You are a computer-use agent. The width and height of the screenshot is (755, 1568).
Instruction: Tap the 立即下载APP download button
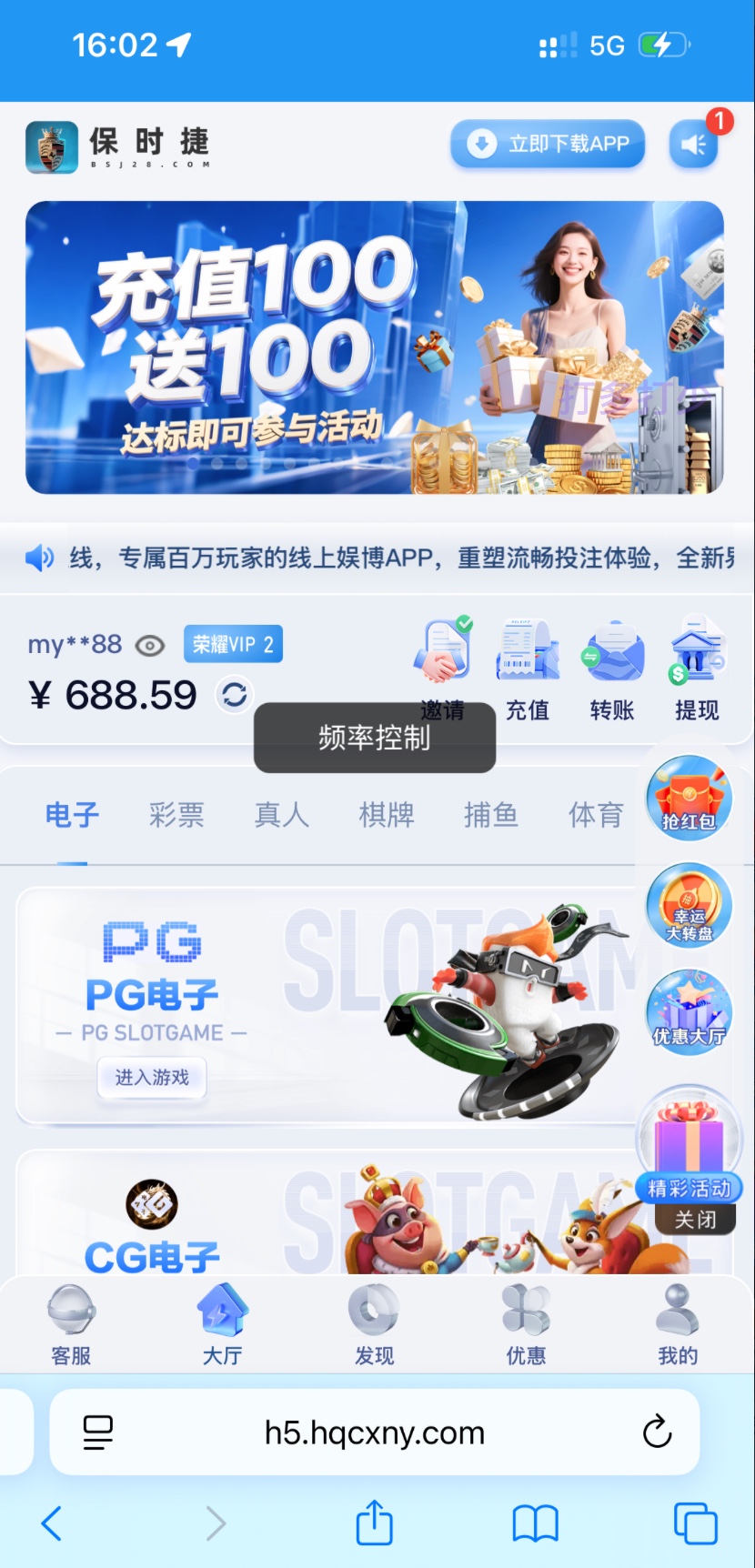click(548, 144)
